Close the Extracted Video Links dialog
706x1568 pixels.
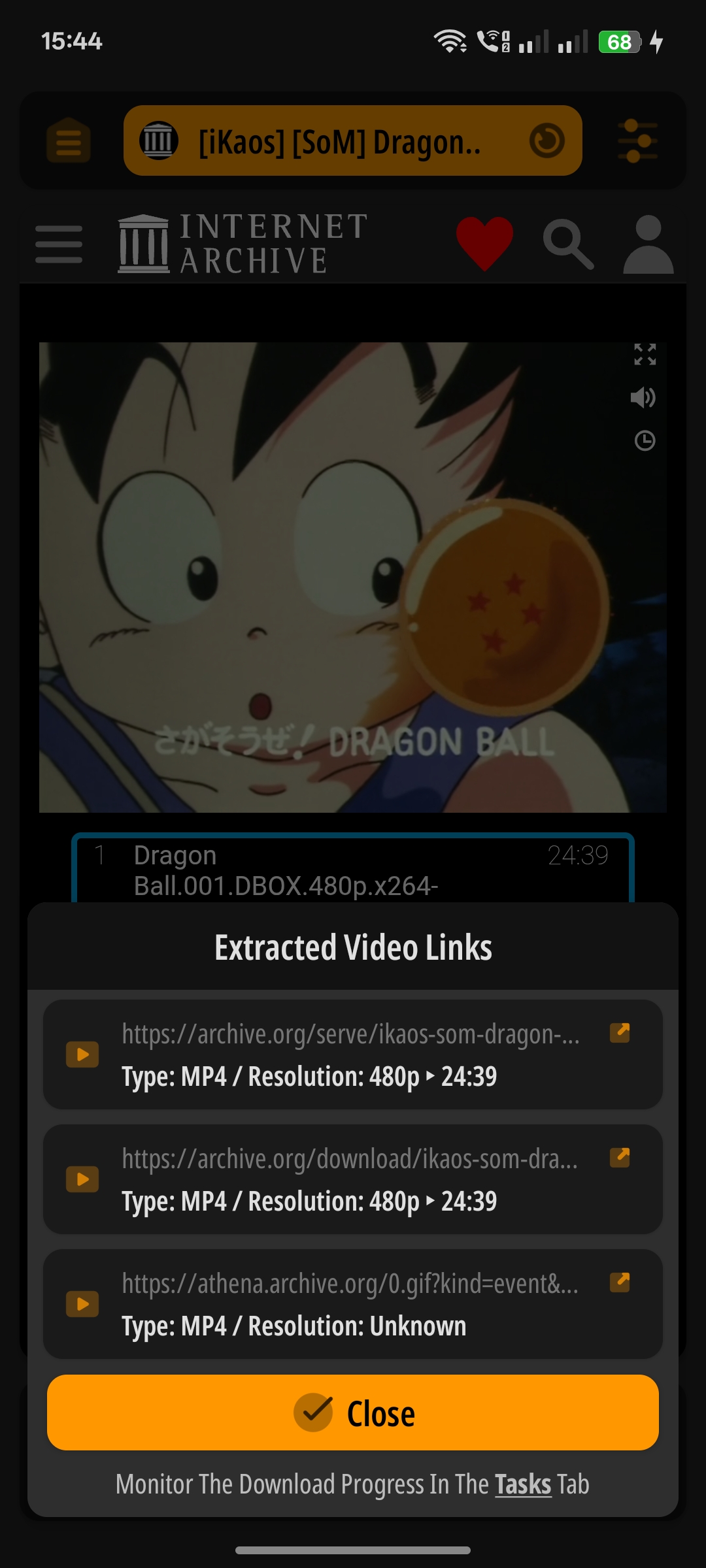pyautogui.click(x=353, y=1413)
